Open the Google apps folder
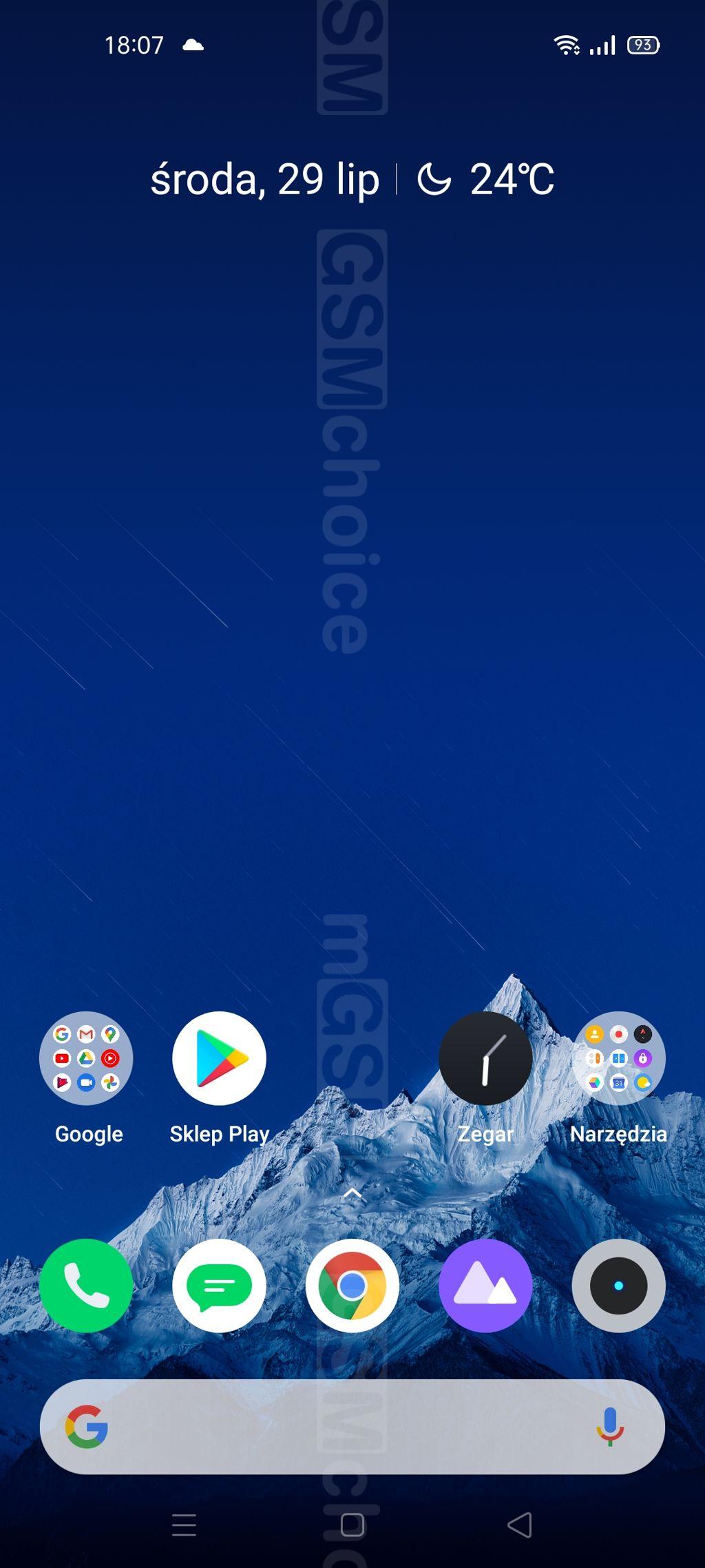The height and width of the screenshot is (1568, 705). pyautogui.click(x=86, y=1058)
